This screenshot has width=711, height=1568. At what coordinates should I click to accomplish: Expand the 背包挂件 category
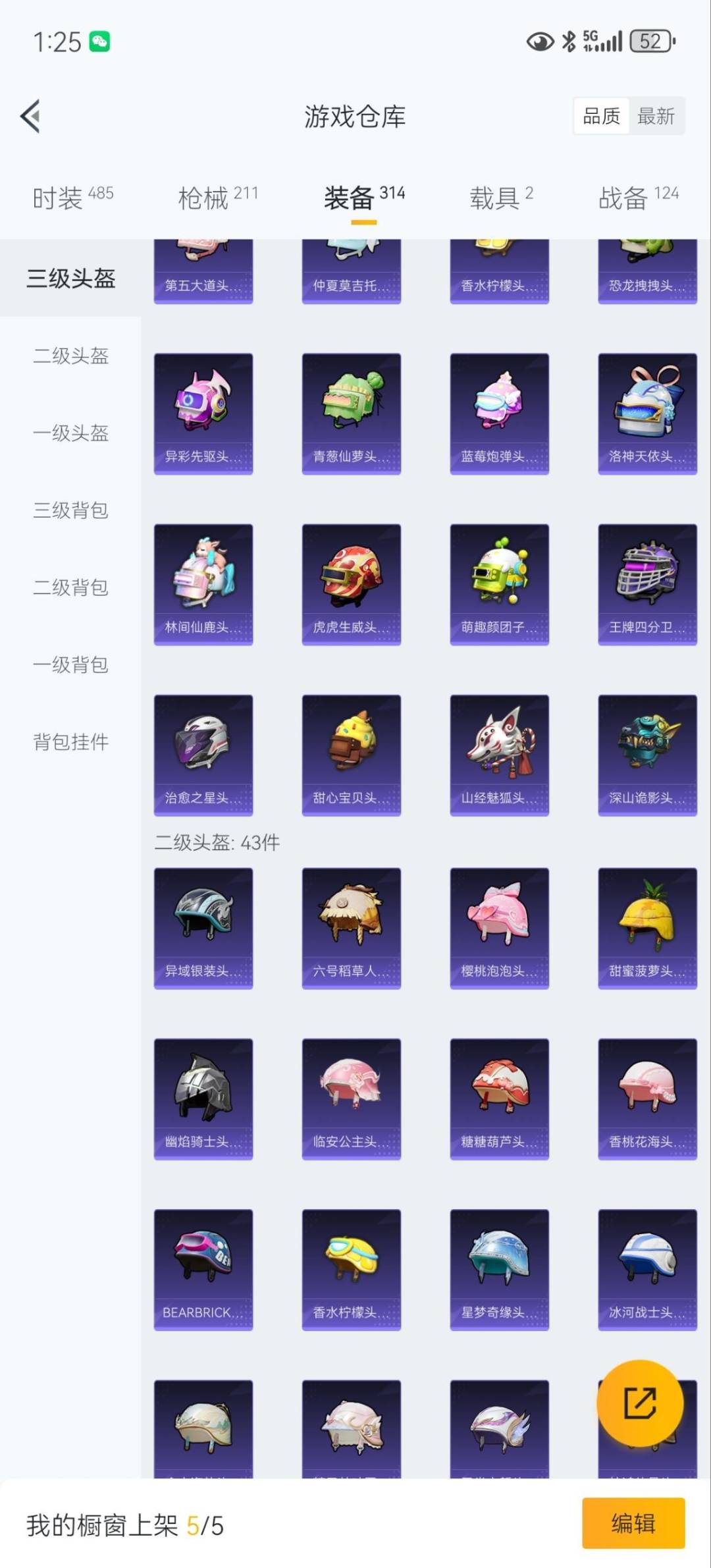(x=70, y=742)
